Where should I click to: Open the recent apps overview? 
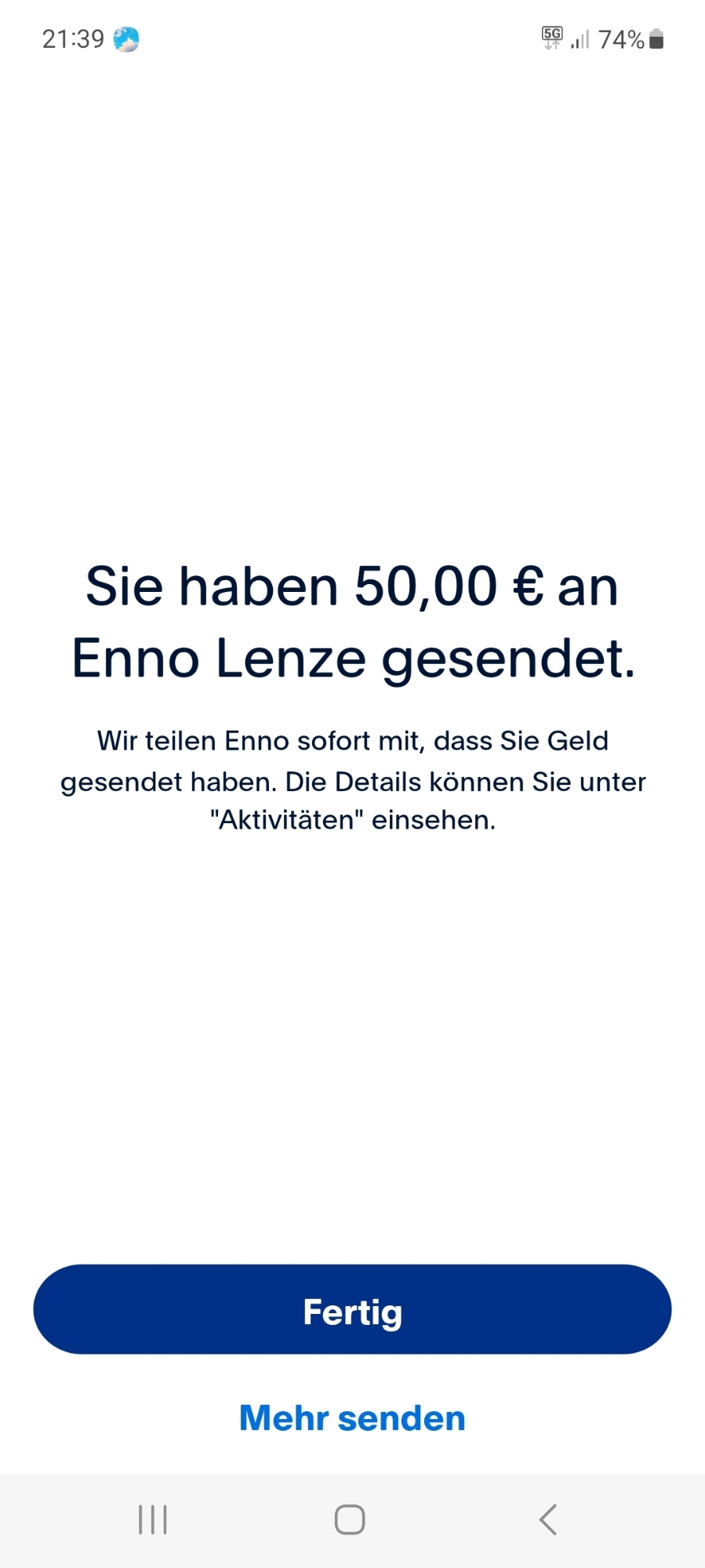(x=153, y=1519)
